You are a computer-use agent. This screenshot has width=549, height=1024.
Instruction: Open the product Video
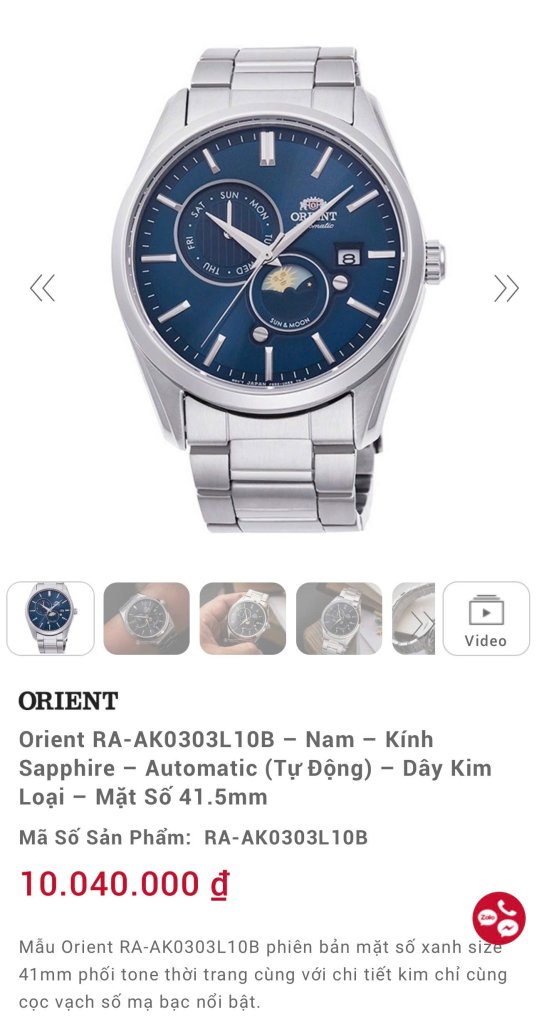coord(486,618)
